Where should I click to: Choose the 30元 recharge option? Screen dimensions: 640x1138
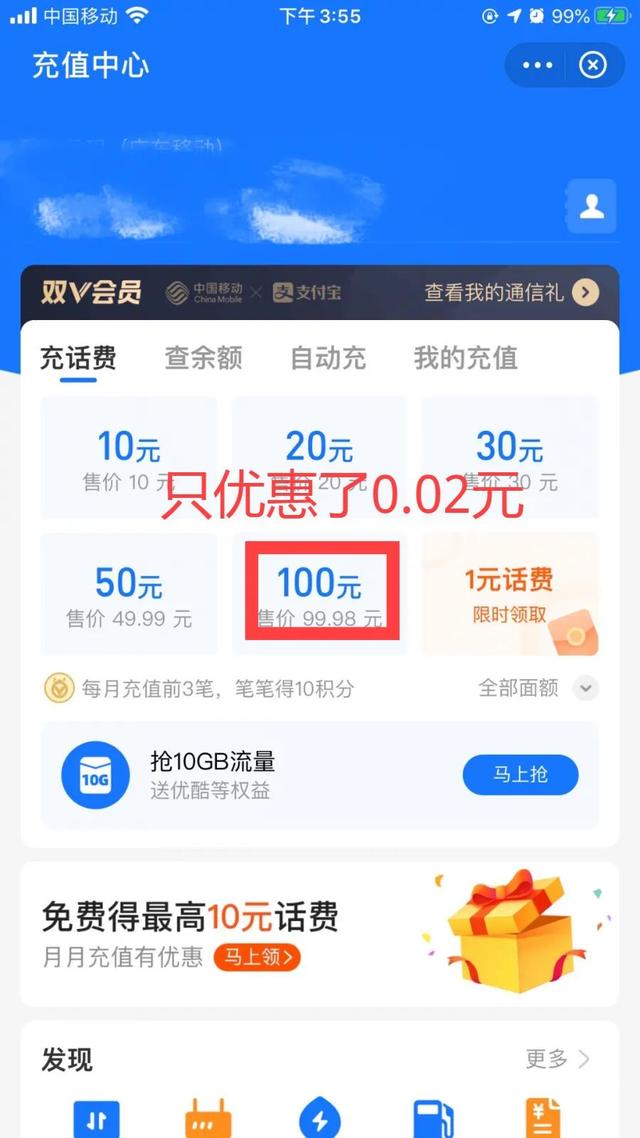coord(510,457)
